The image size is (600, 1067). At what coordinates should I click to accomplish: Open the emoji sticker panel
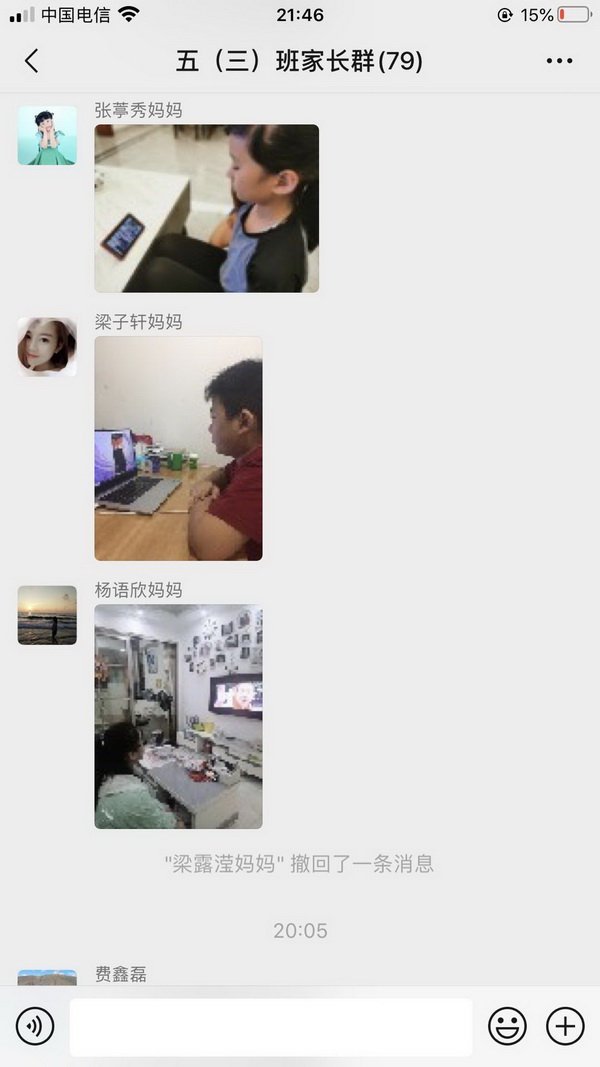coord(507,1027)
